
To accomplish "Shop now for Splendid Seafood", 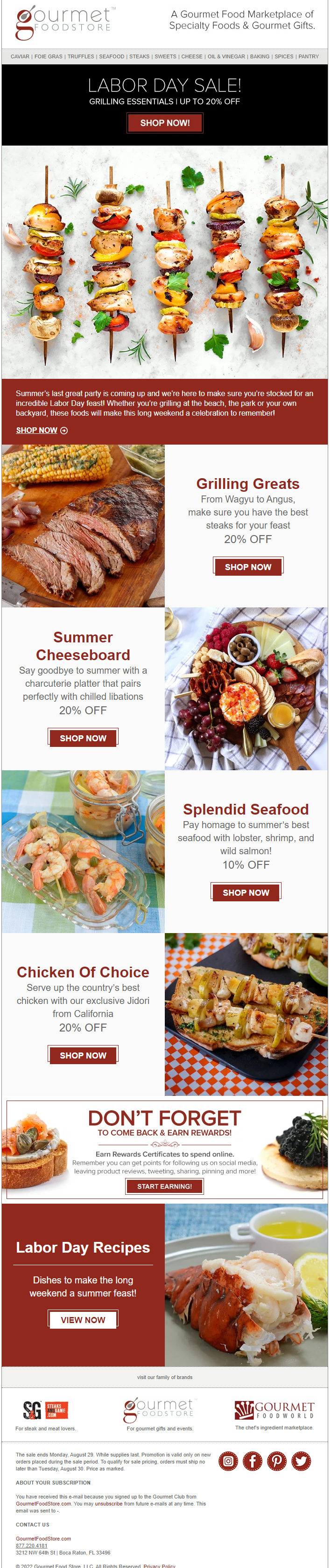I will click(246, 892).
